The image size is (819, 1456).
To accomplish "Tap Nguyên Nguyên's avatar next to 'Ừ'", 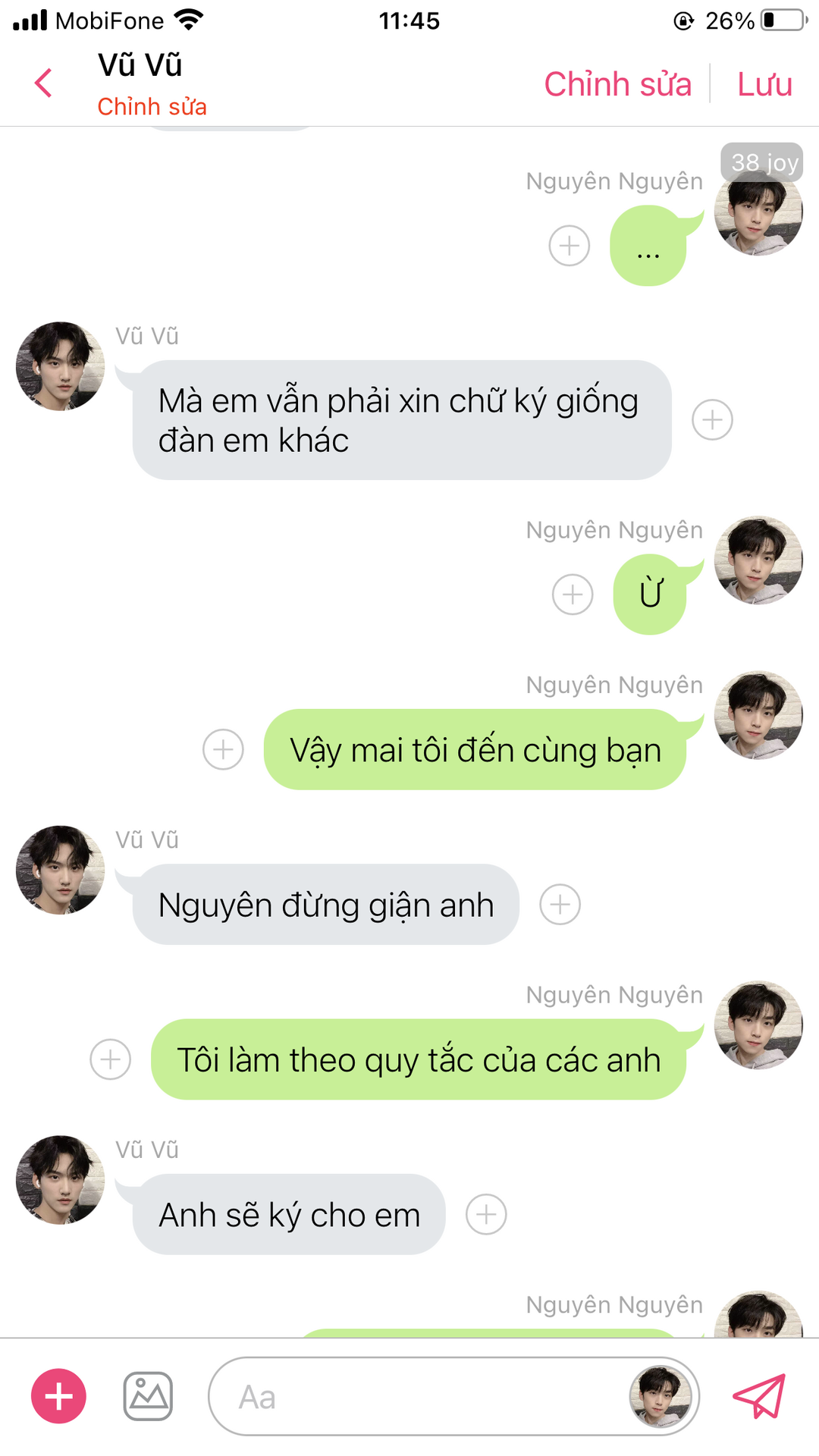I will tap(758, 560).
